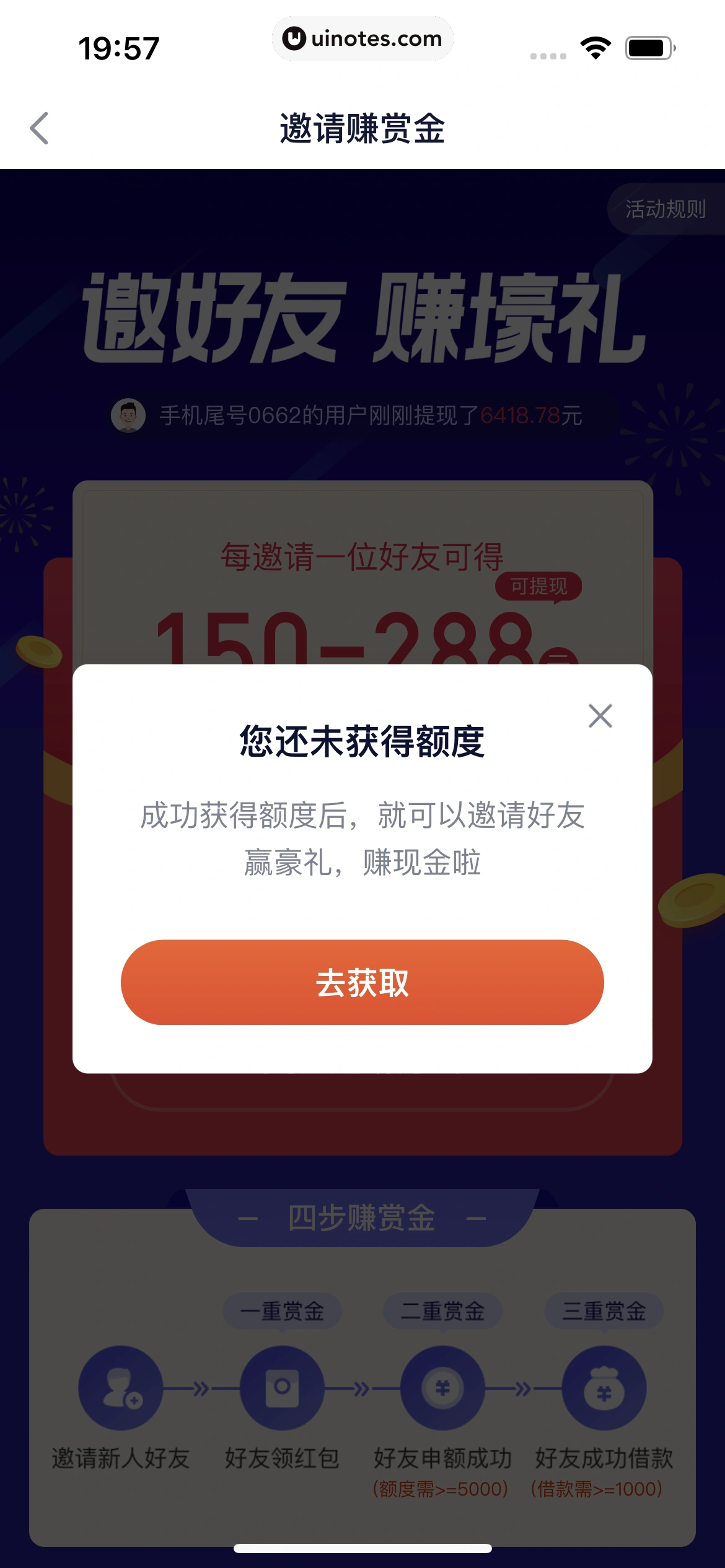Tap the 二重赏金 label

click(442, 1310)
